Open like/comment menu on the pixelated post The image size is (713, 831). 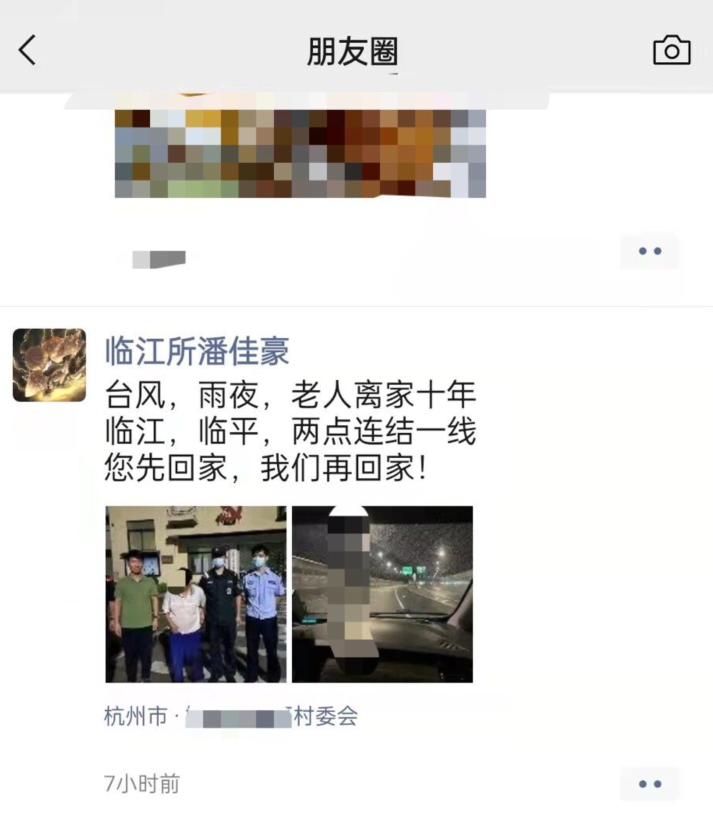649,251
